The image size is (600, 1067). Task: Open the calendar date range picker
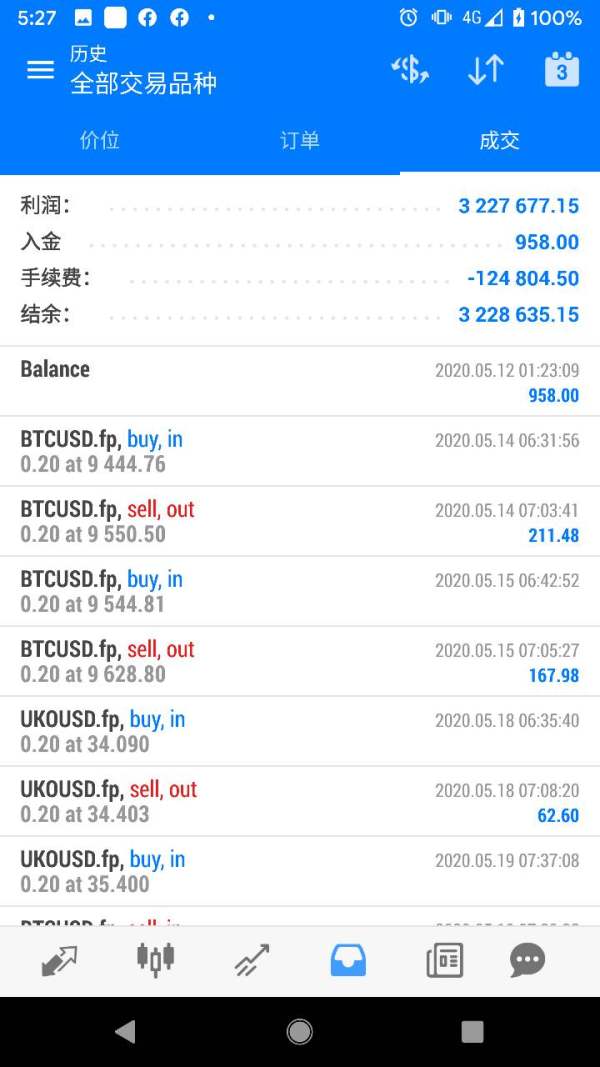point(562,69)
